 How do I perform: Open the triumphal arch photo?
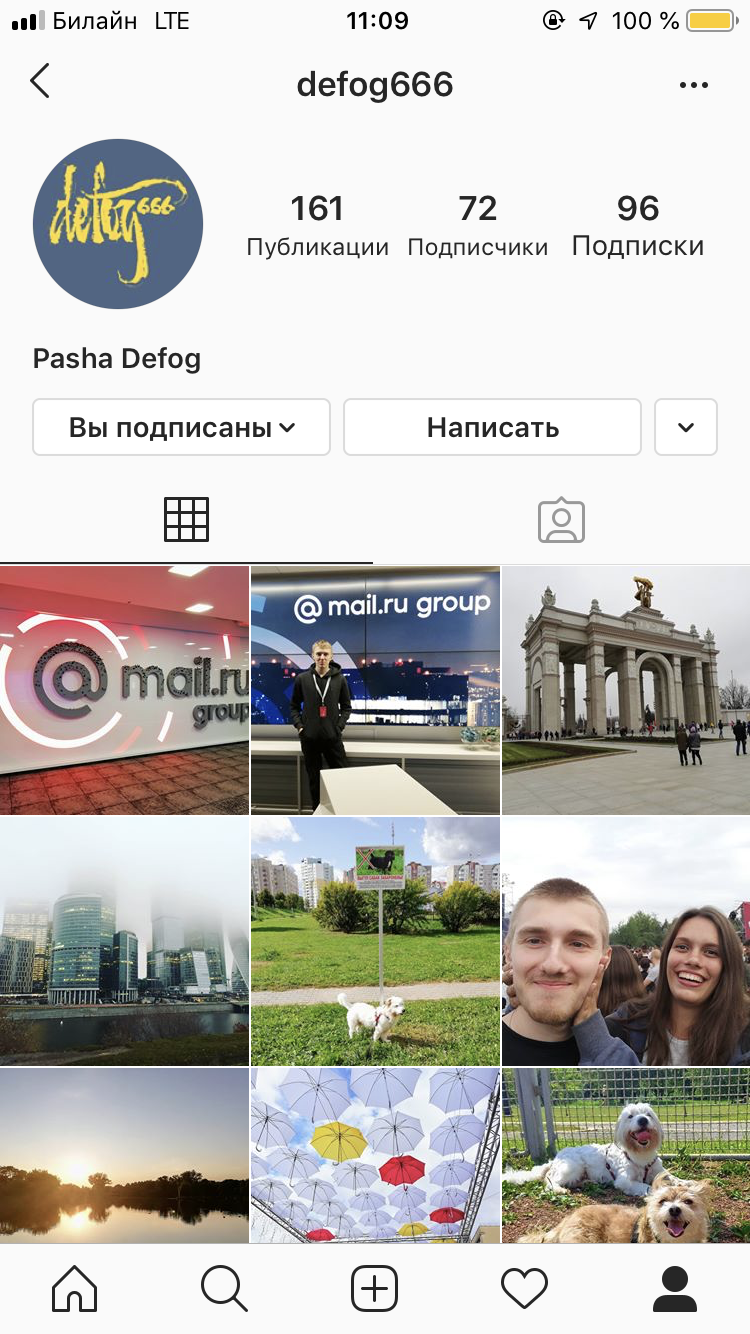(626, 691)
